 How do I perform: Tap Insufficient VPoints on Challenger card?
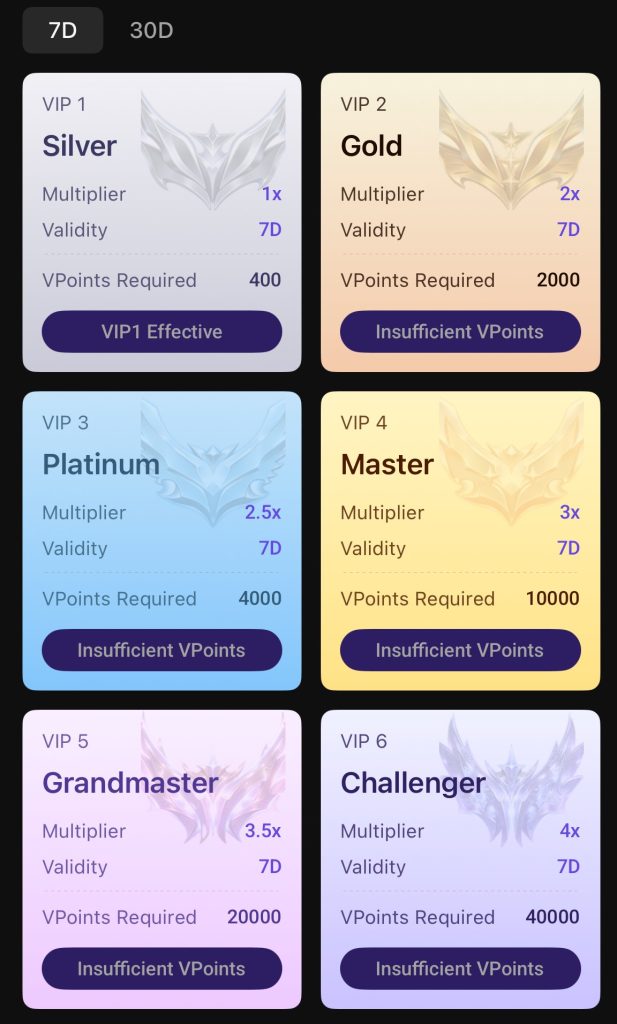(460, 968)
